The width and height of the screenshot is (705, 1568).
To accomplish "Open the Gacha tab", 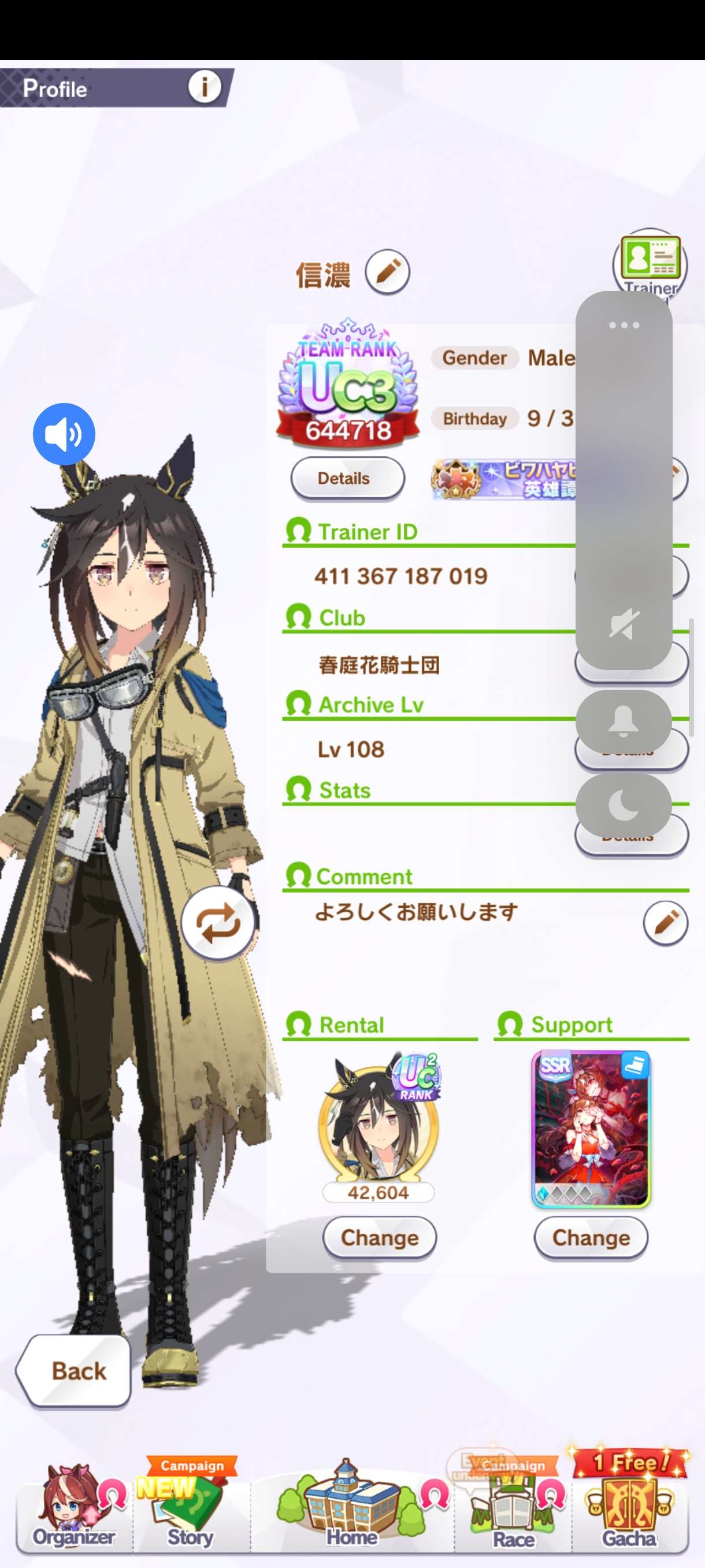I will tap(629, 1506).
